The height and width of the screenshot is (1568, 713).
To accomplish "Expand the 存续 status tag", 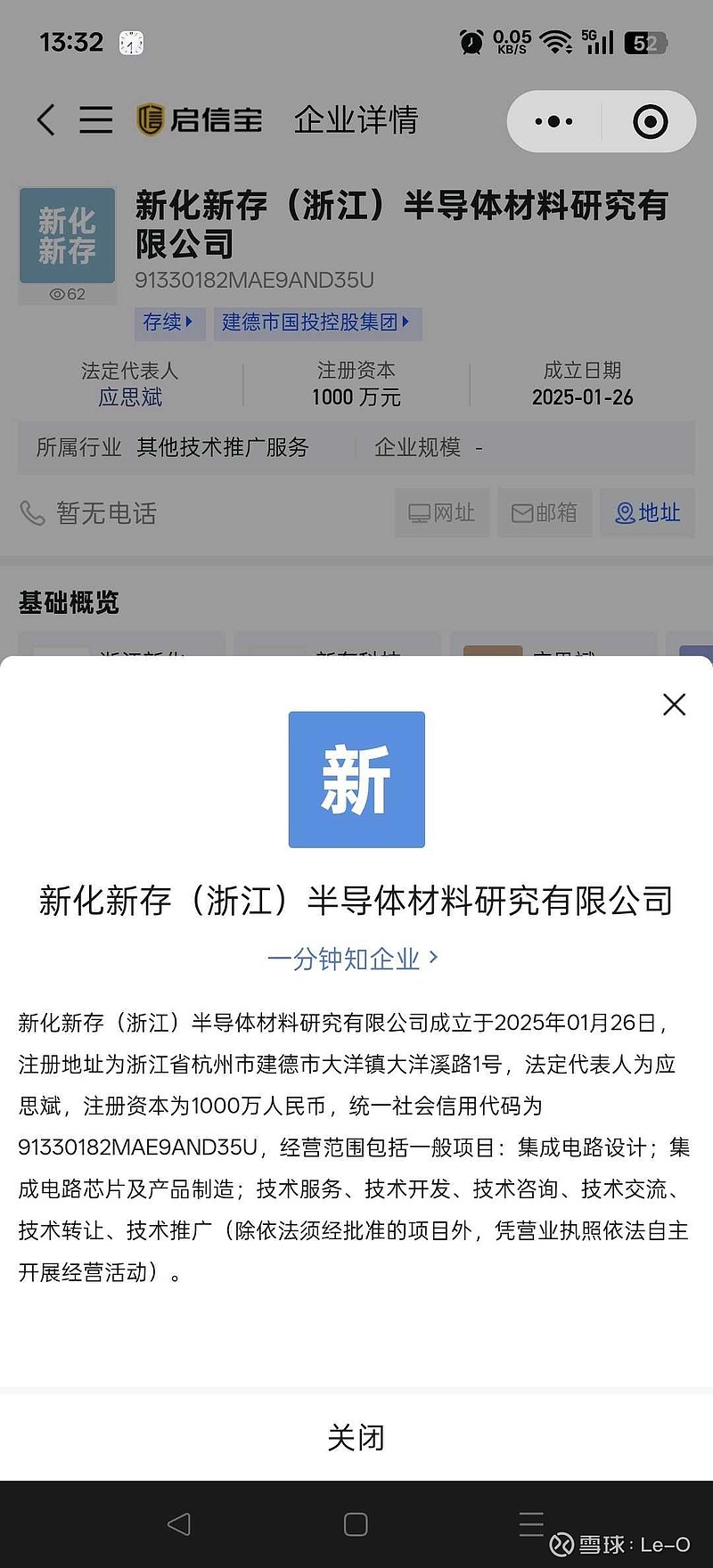I will [168, 323].
